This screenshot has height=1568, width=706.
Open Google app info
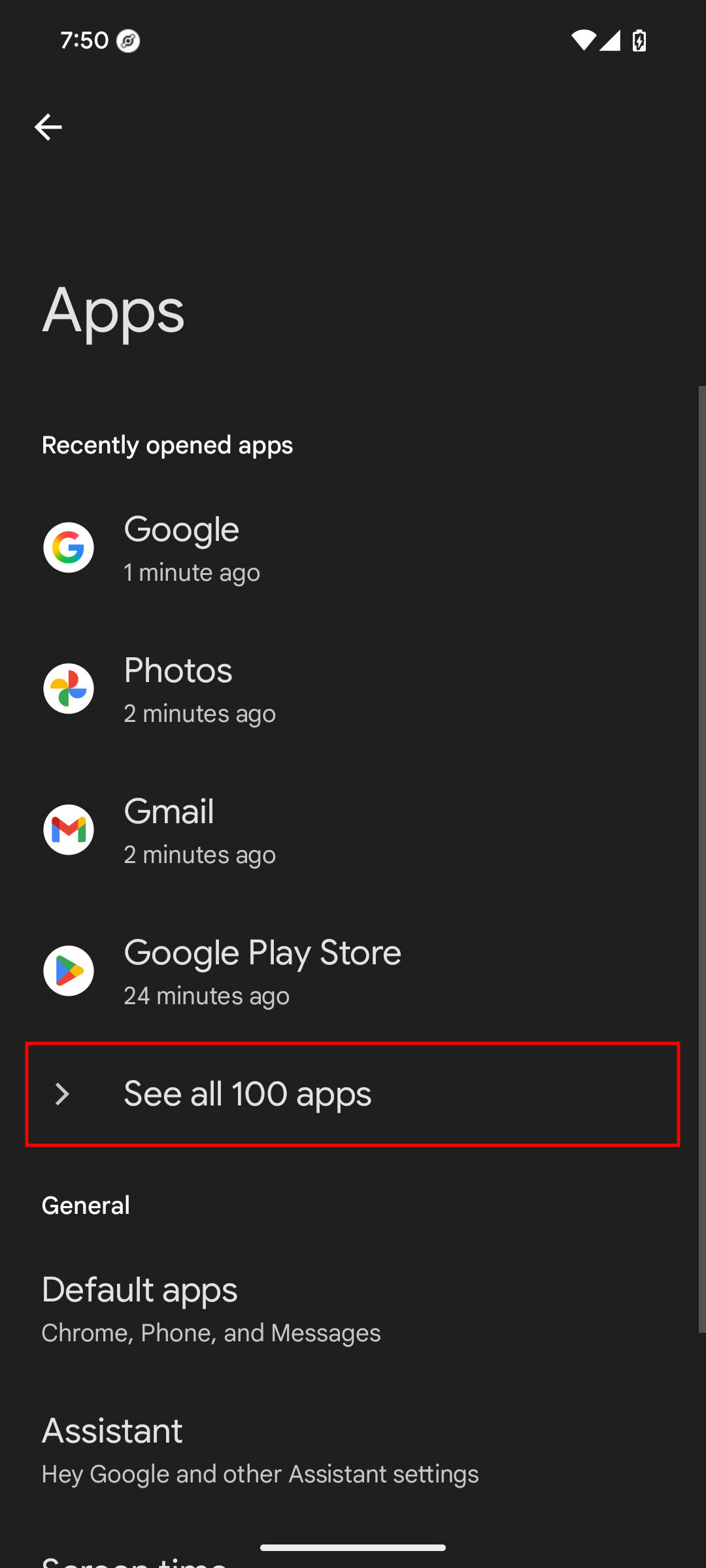click(x=353, y=547)
